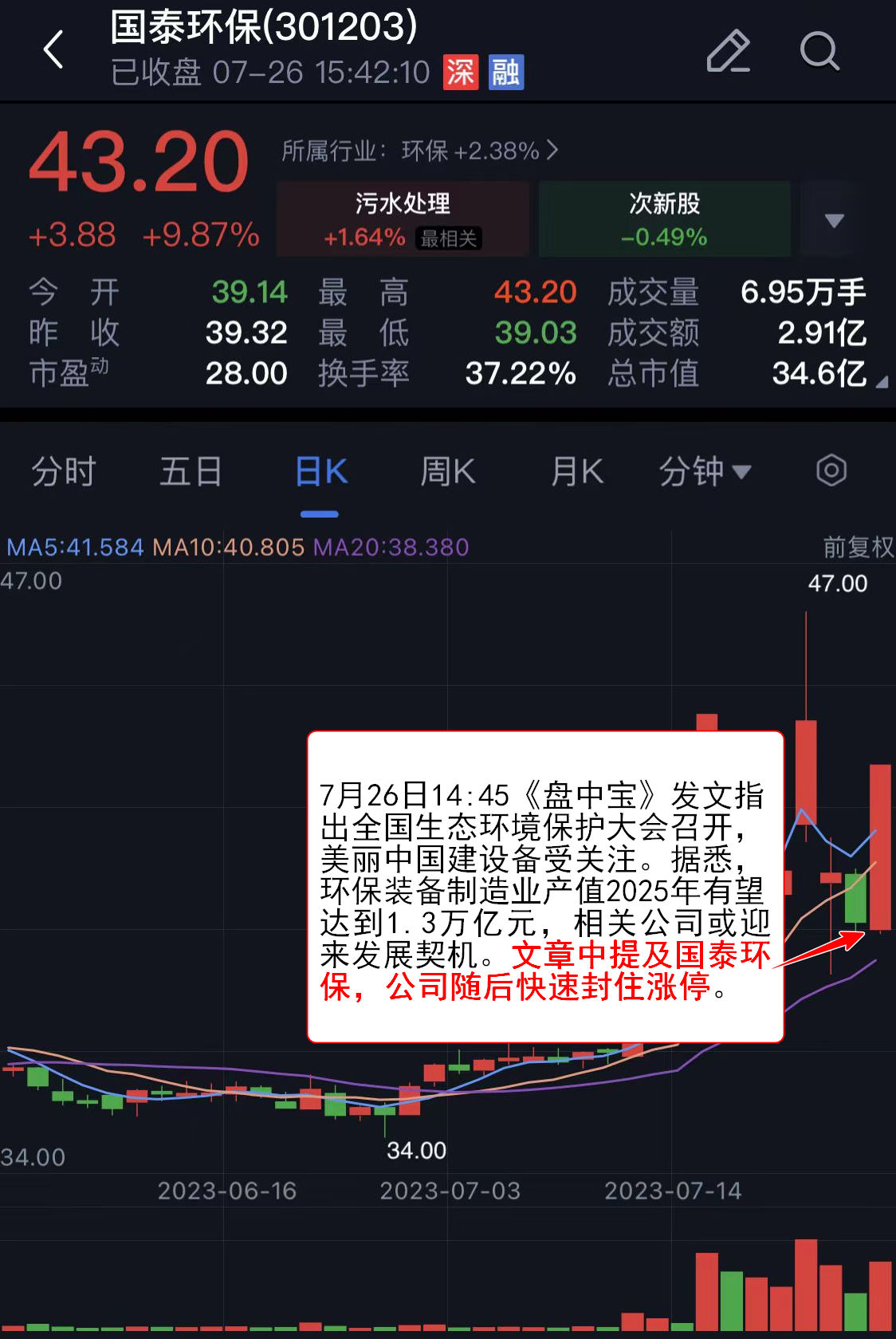Tap the pencil edit icon

coord(728,51)
